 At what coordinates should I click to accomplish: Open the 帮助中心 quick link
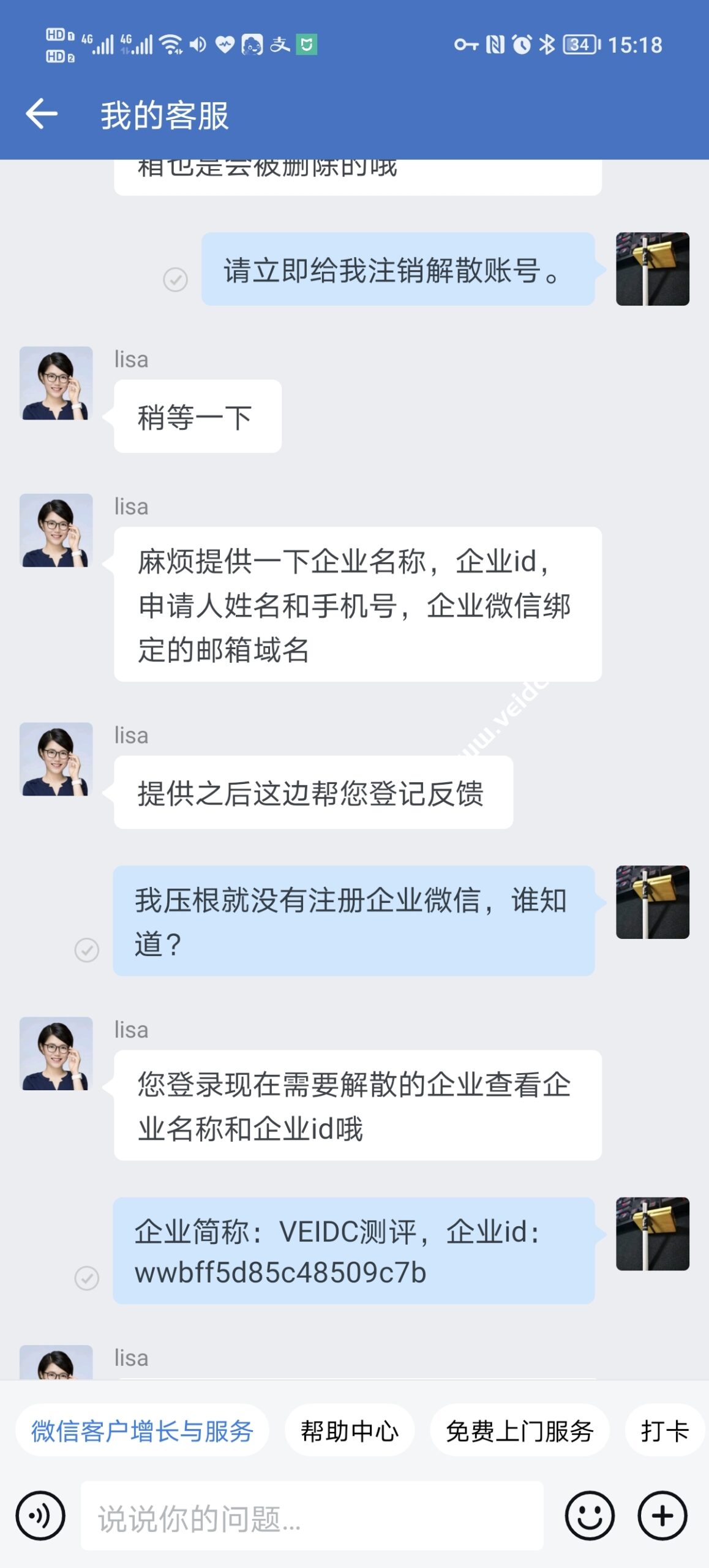click(x=349, y=1431)
